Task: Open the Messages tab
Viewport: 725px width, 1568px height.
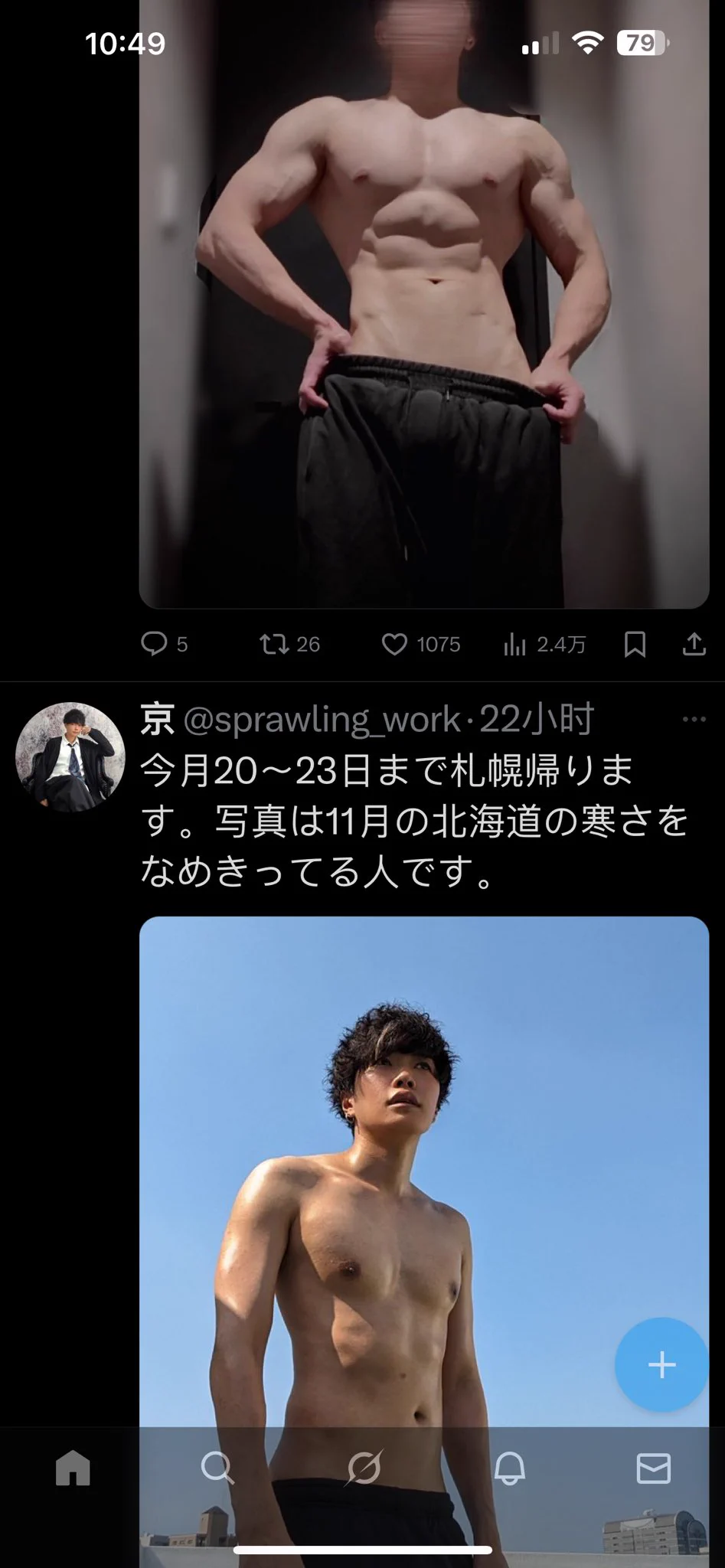Action: coord(654,1468)
